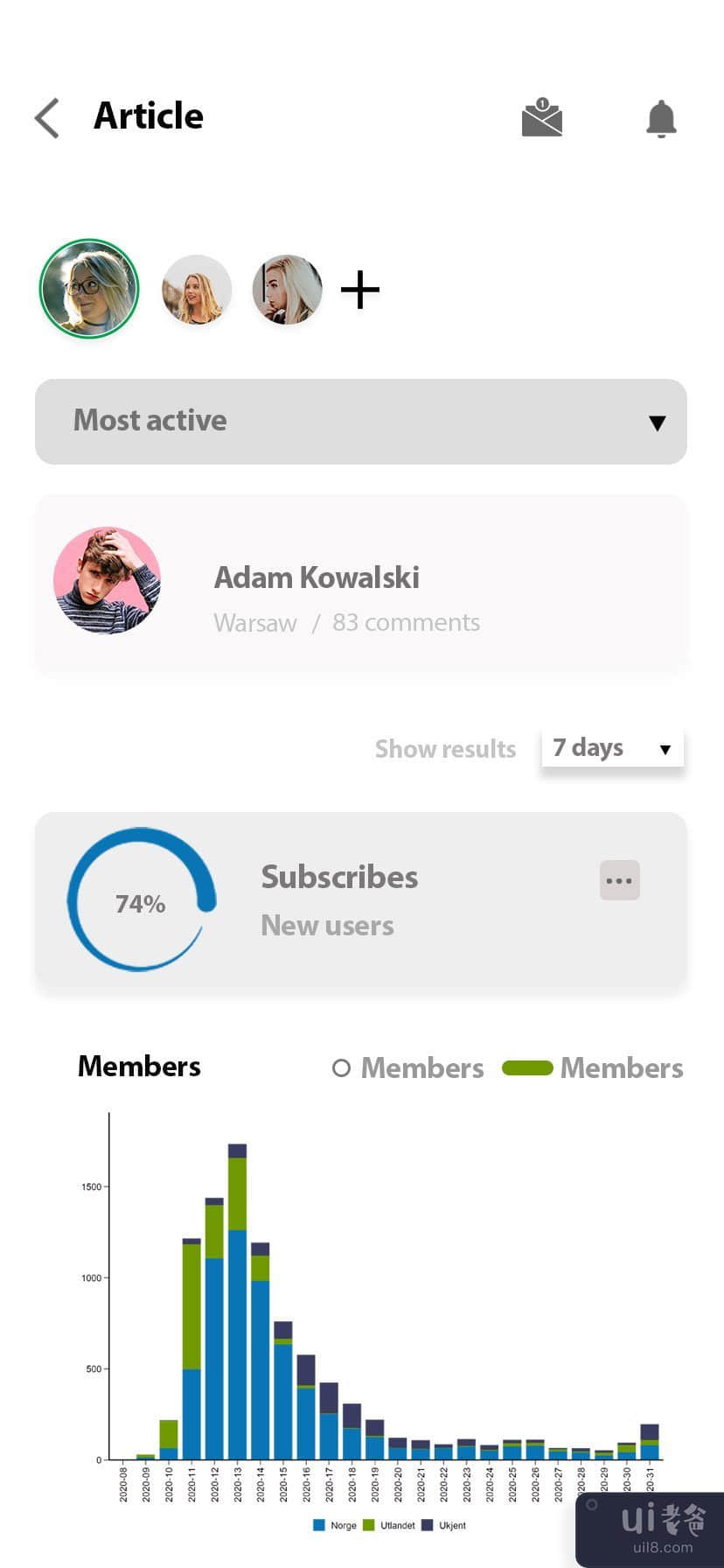This screenshot has height=1568, width=724.
Task: Open the mail inbox icon
Action: pos(542,118)
